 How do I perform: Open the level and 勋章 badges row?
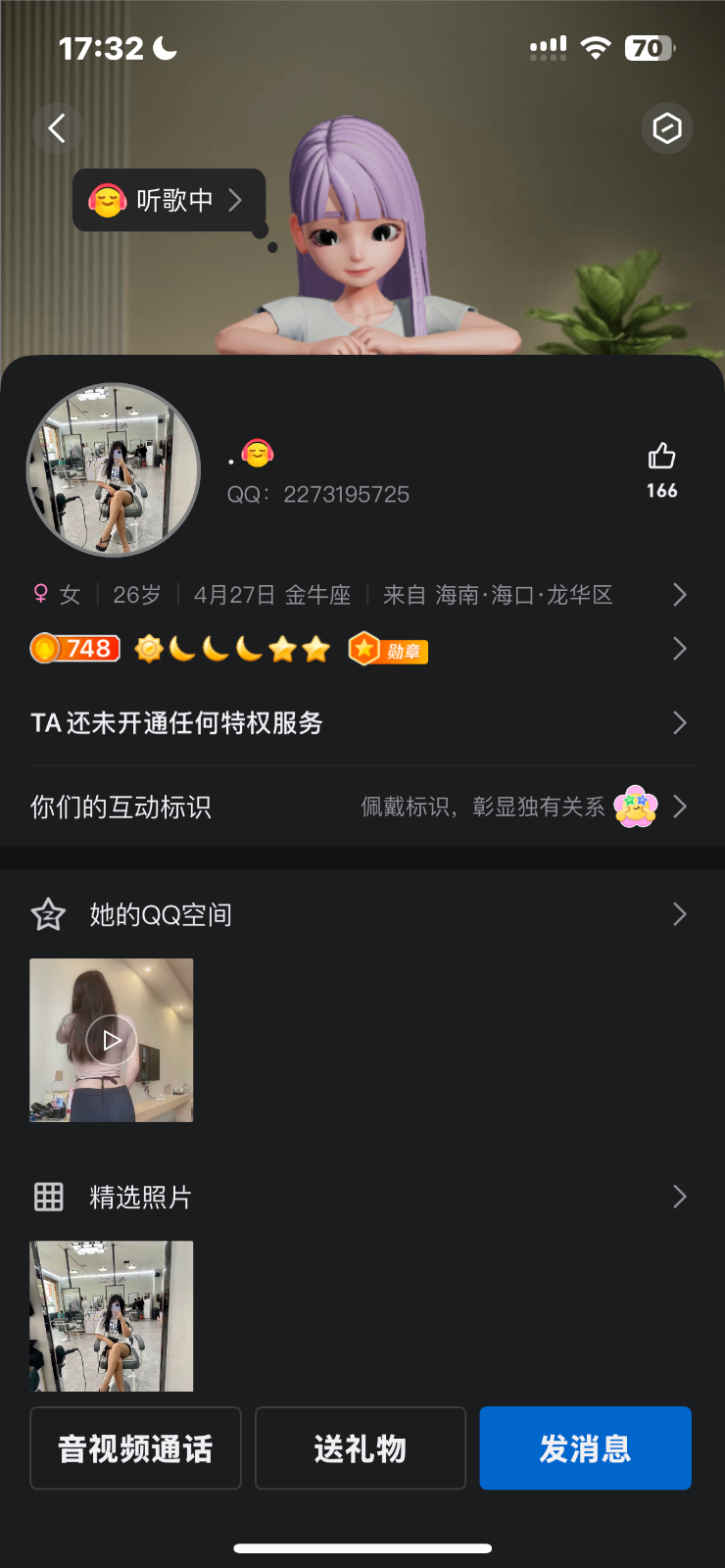coord(359,649)
